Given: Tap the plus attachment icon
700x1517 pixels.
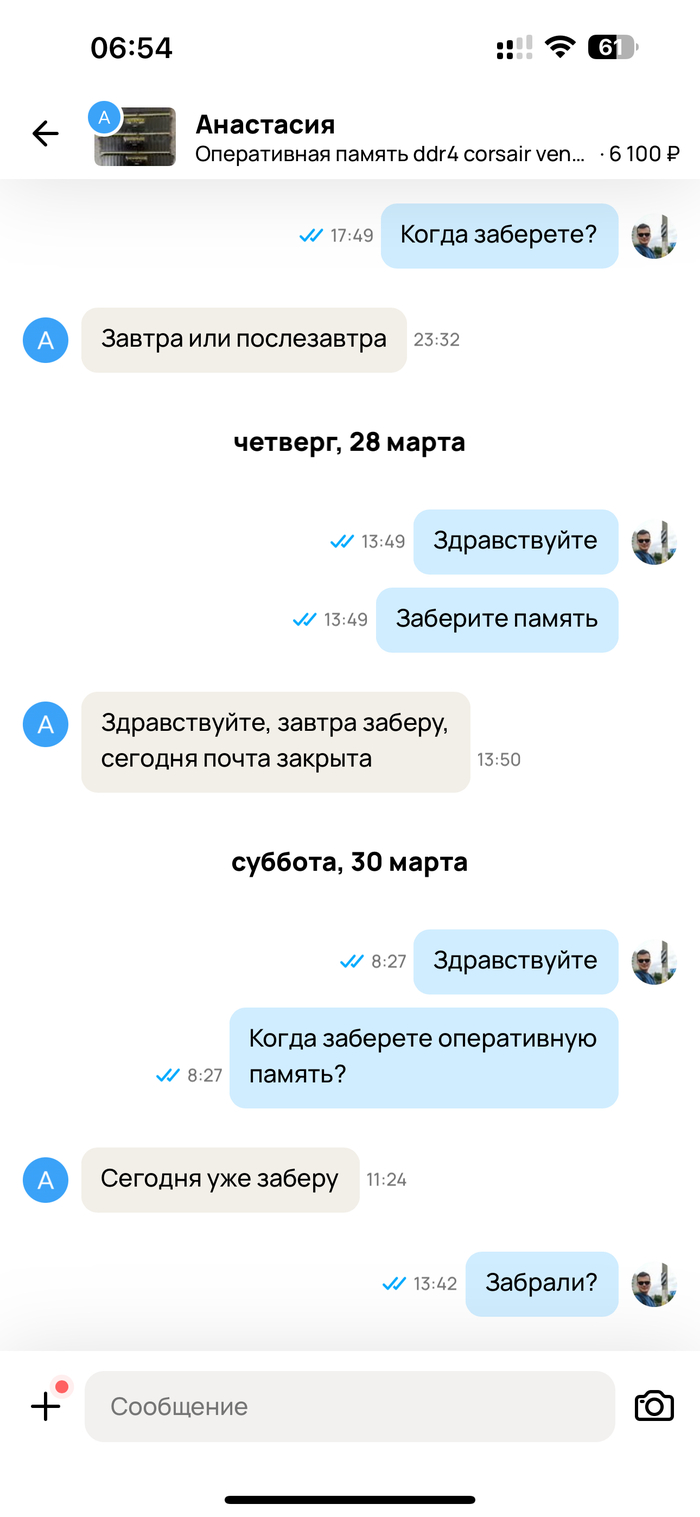Looking at the screenshot, I should click(x=46, y=1406).
